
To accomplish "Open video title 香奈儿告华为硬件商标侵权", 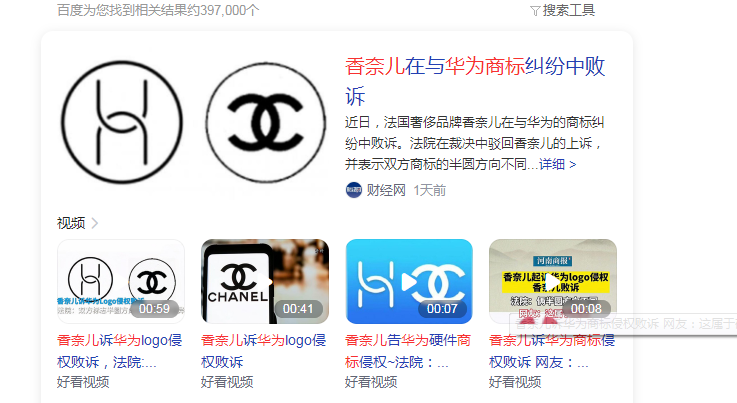I will (408, 350).
